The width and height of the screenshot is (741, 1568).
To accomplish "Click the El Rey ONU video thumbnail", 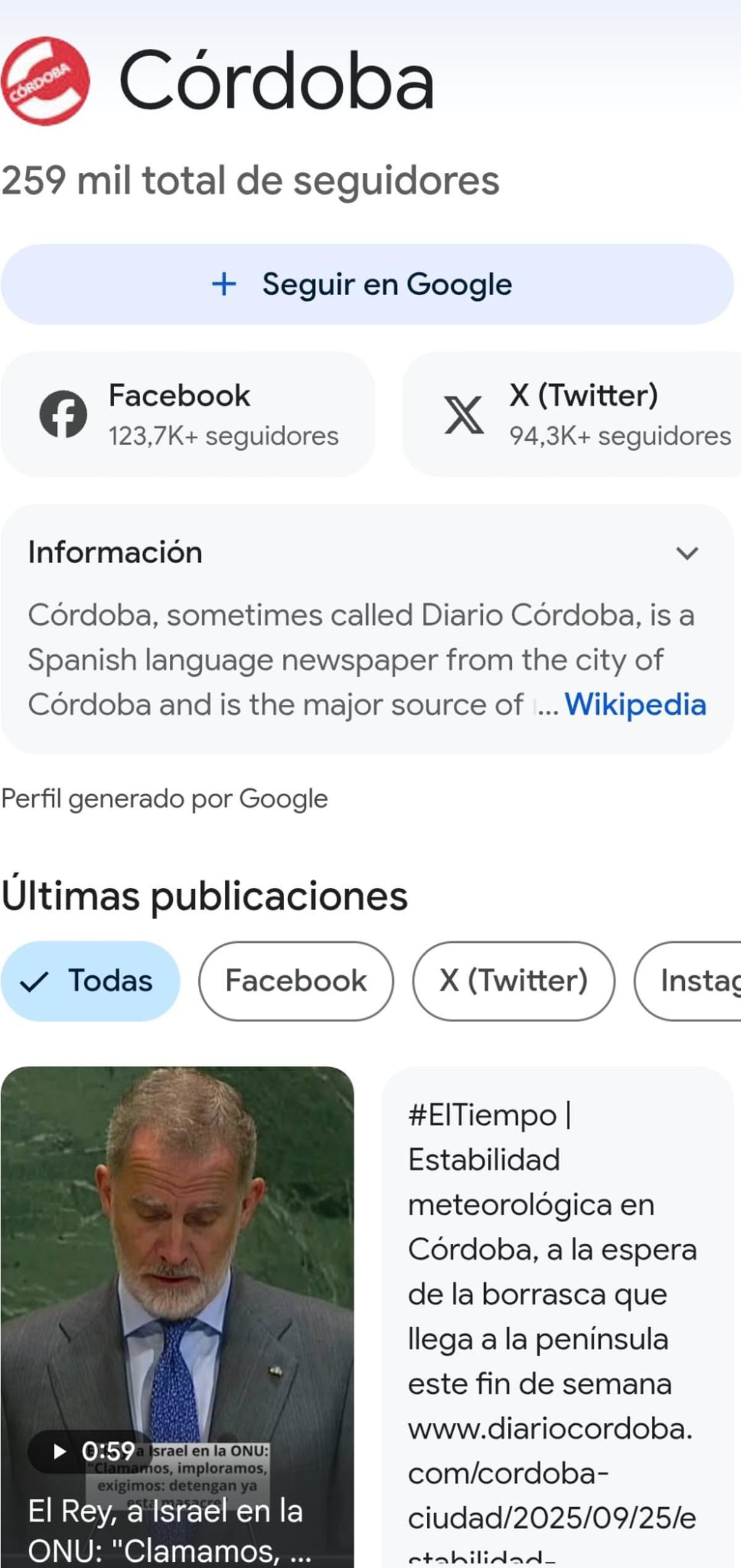I will (x=179, y=1266).
